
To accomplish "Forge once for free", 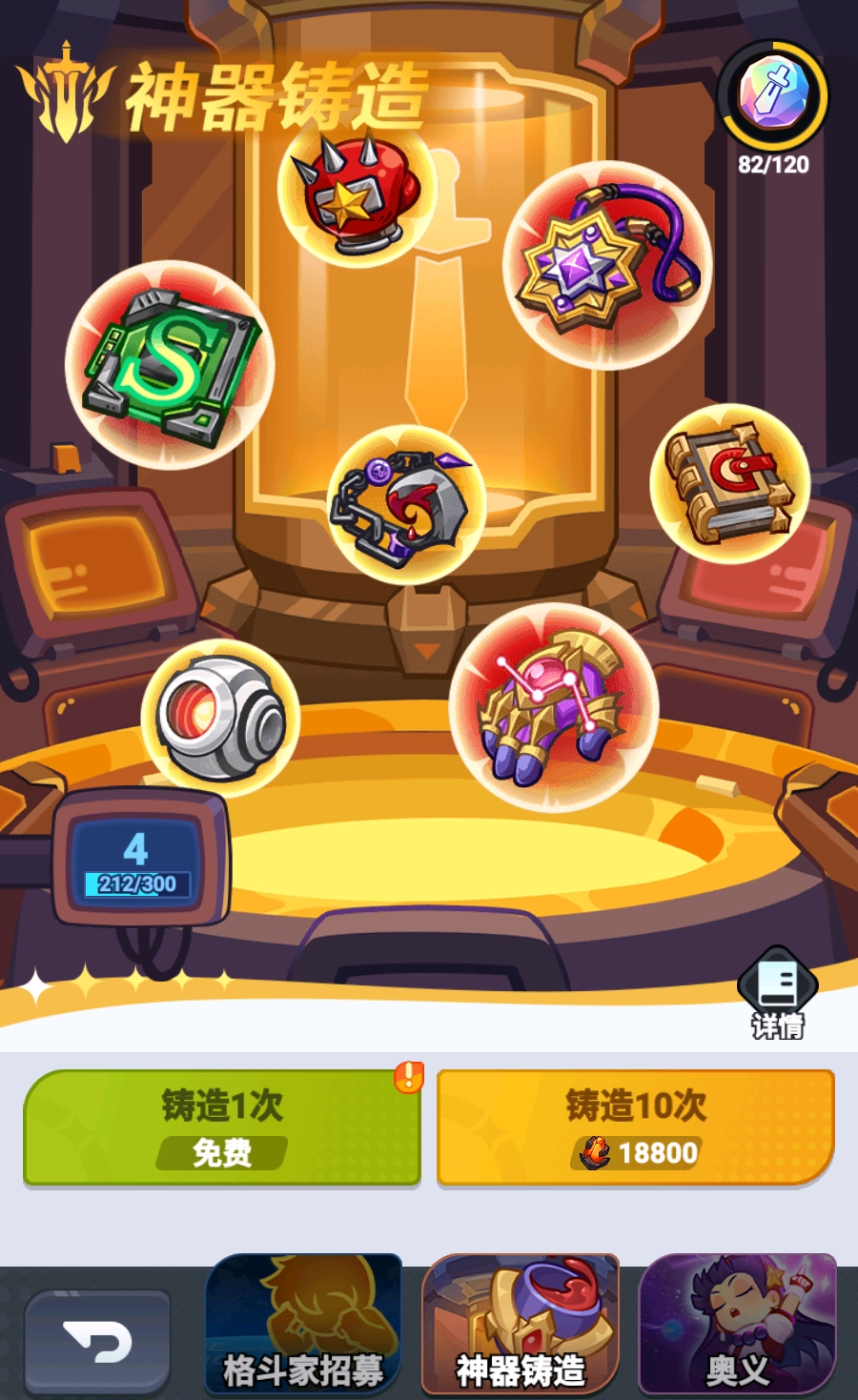I will pyautogui.click(x=221, y=1127).
